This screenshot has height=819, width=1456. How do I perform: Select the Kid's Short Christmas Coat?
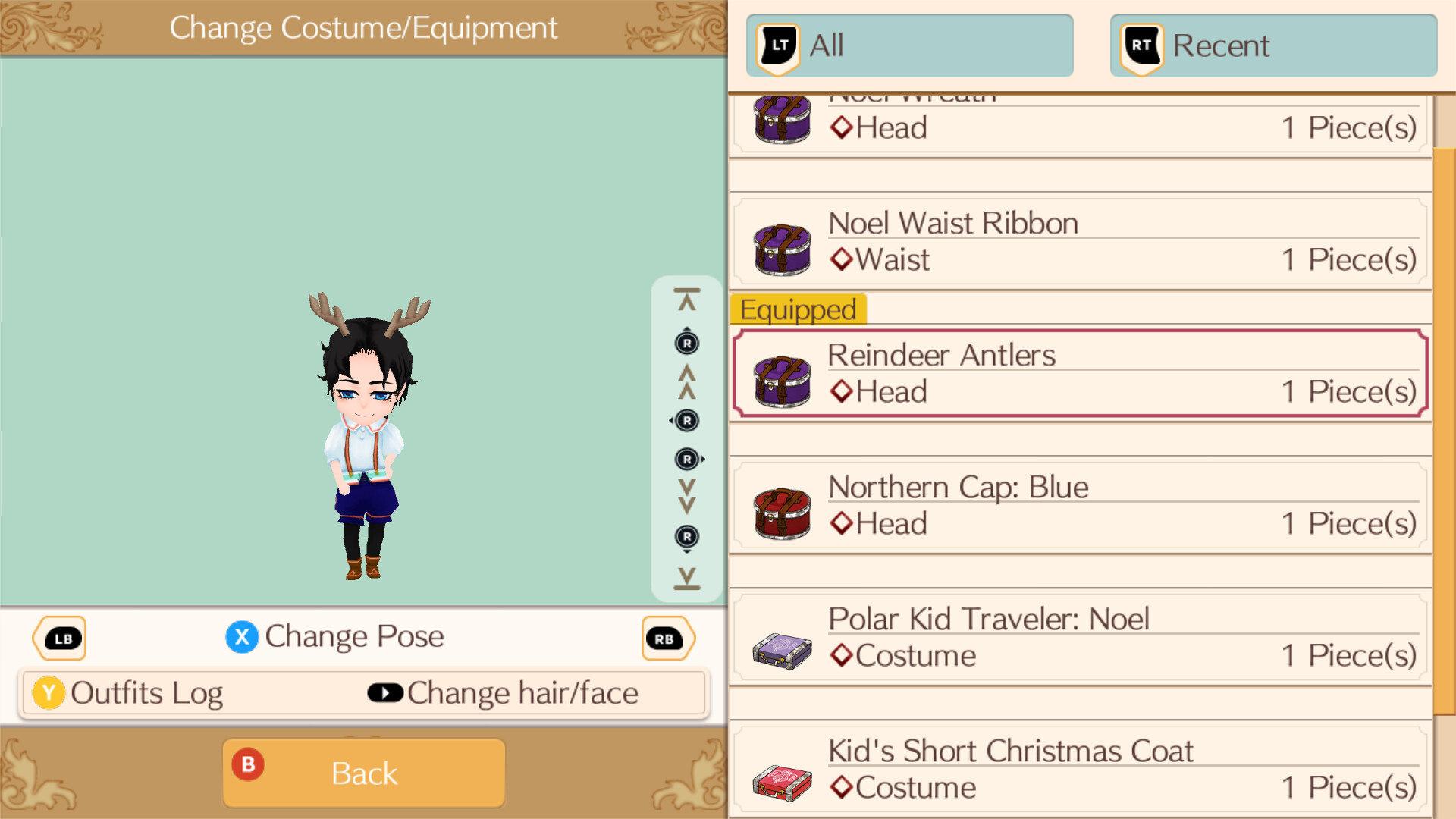[1080, 770]
